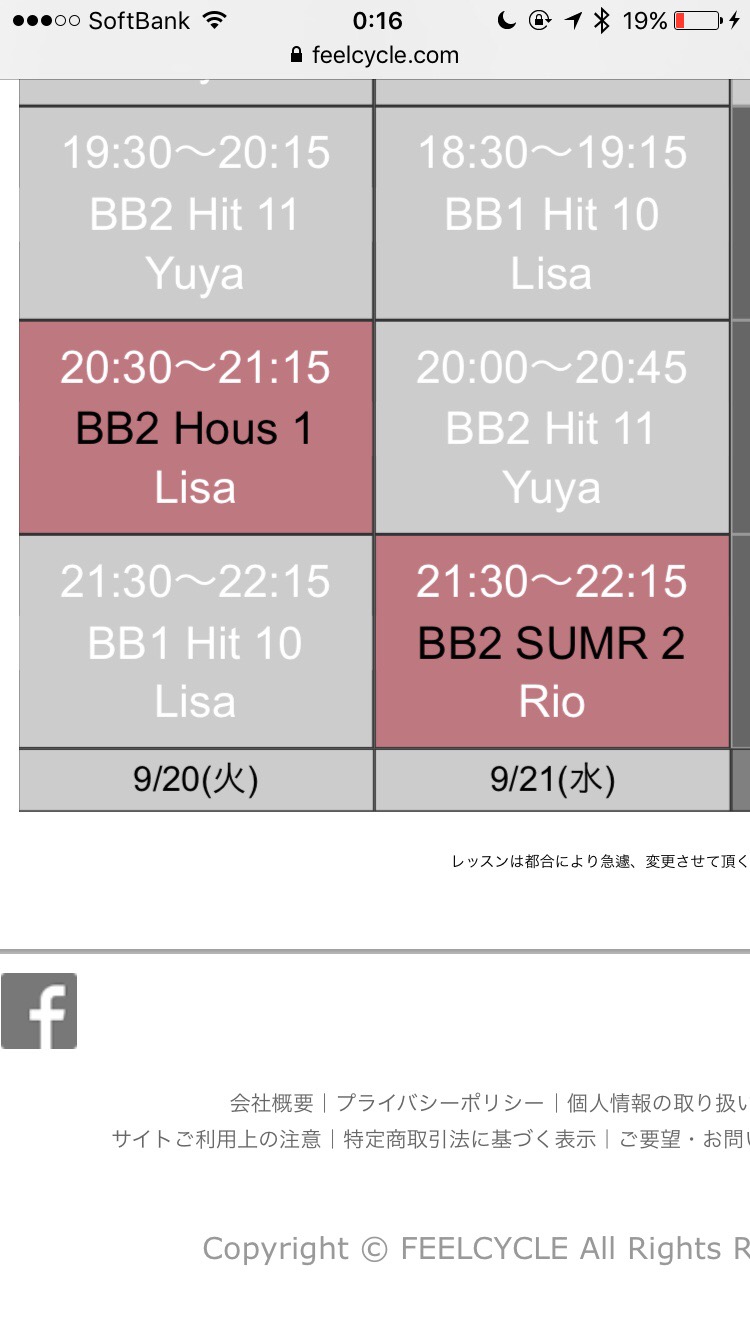This screenshot has height=1334, width=750.
Task: Open the 特定商取引法に基づく表示 link
Action: (x=470, y=1138)
